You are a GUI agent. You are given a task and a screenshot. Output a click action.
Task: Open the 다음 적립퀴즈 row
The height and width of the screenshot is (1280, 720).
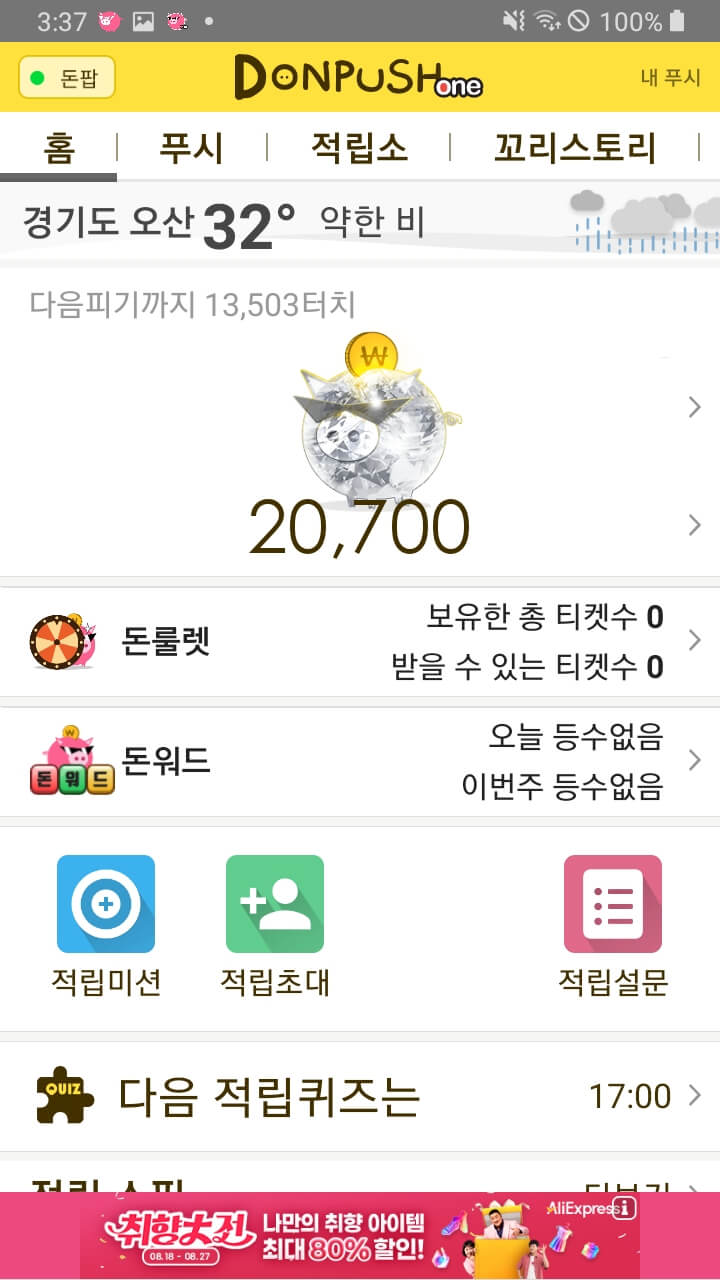[x=360, y=1096]
